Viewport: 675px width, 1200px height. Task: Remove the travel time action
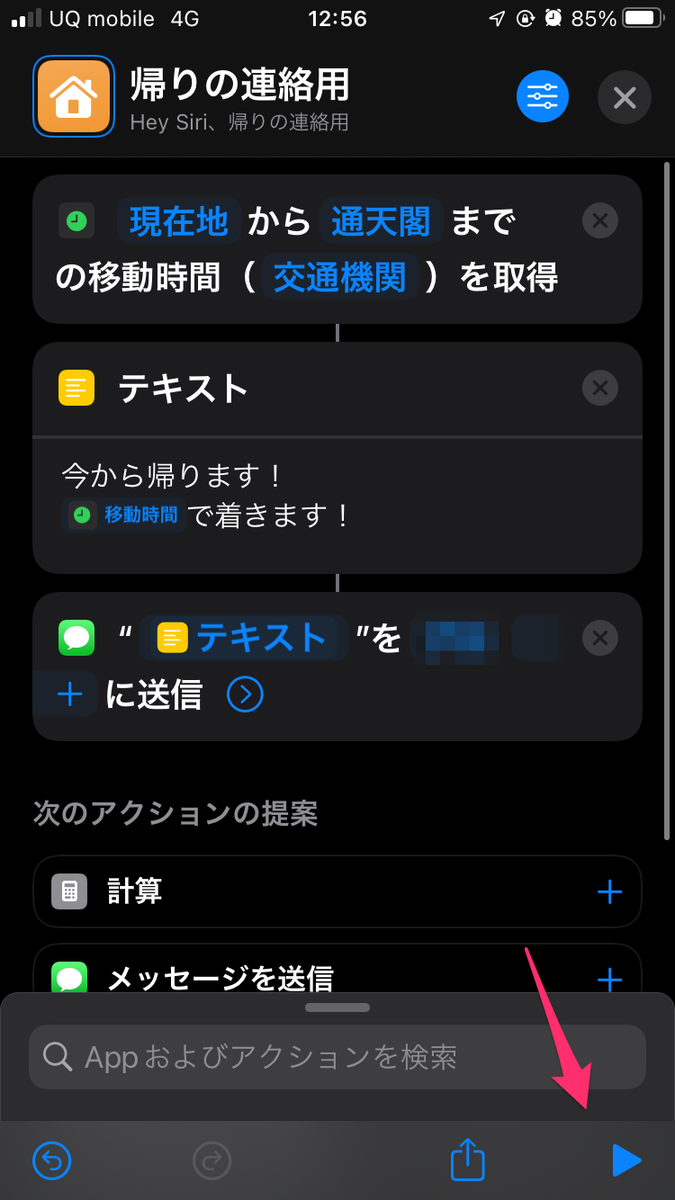coord(599,221)
